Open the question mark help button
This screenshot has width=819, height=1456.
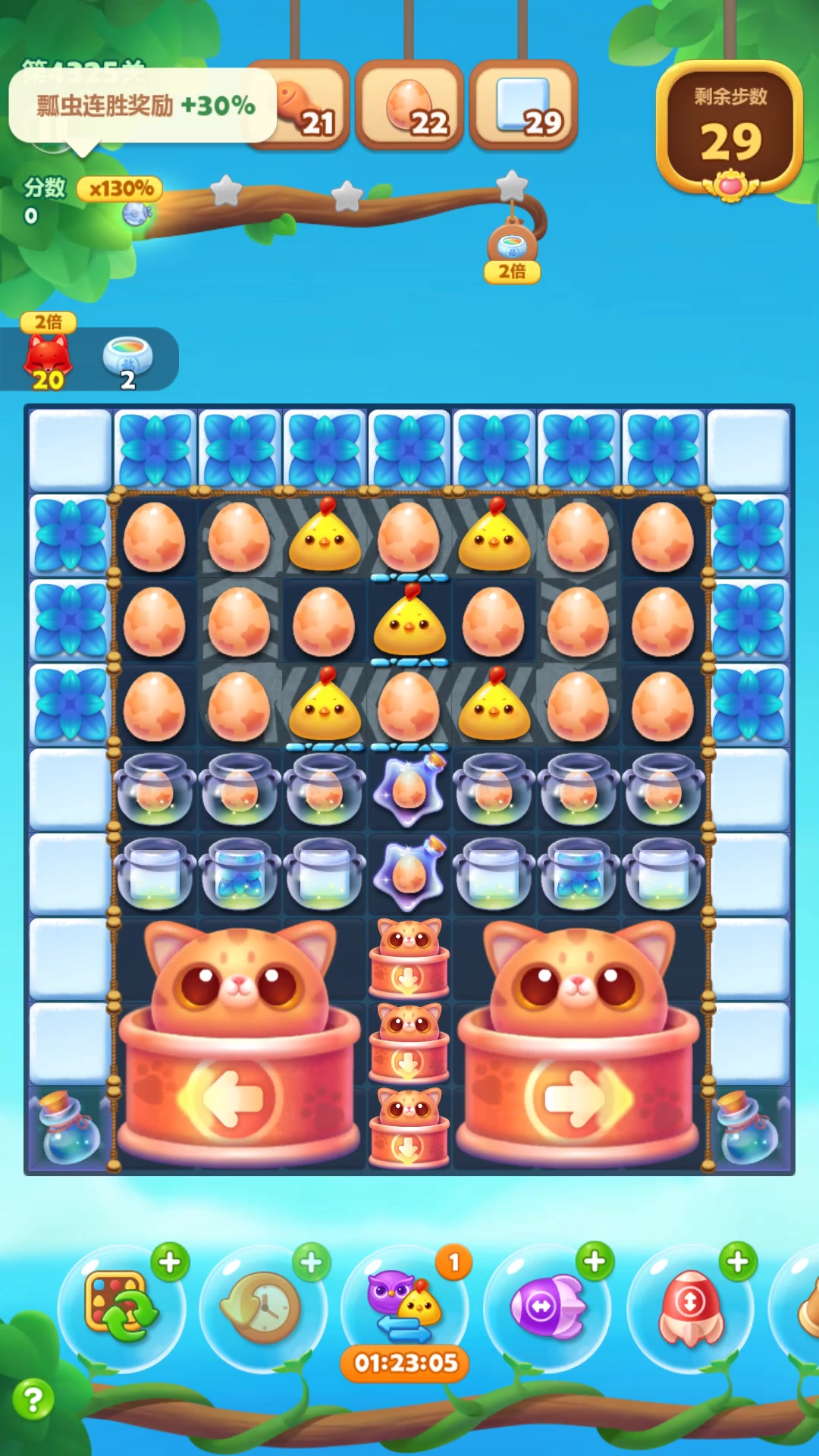33,1399
